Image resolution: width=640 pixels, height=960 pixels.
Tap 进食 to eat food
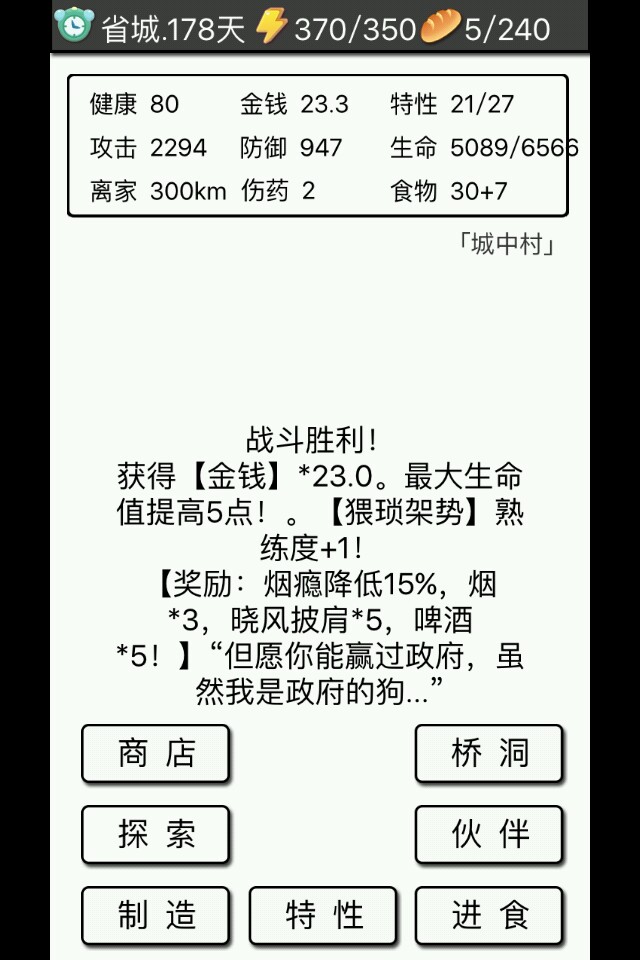point(489,915)
